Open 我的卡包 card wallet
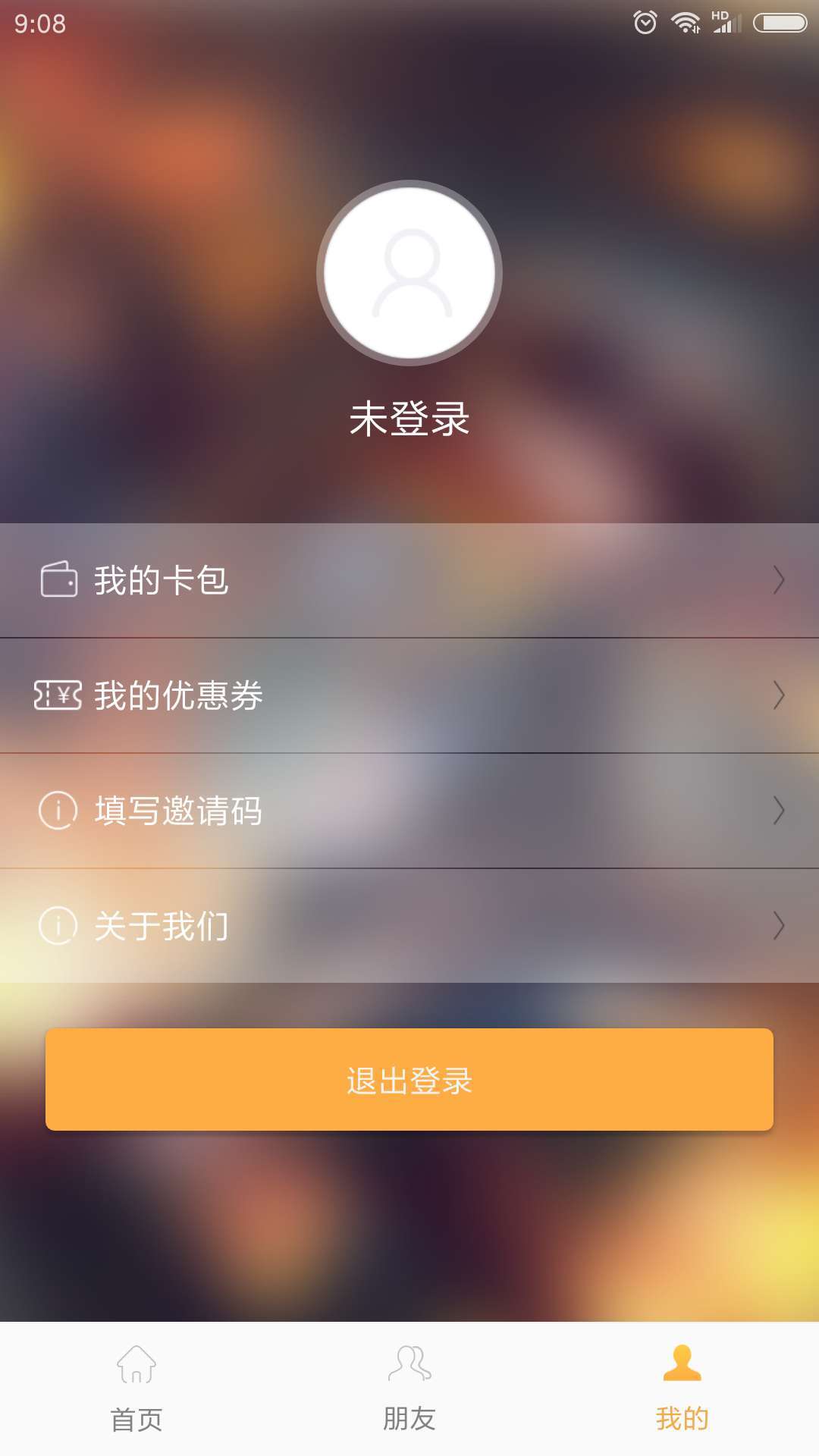The image size is (819, 1456). (x=409, y=580)
